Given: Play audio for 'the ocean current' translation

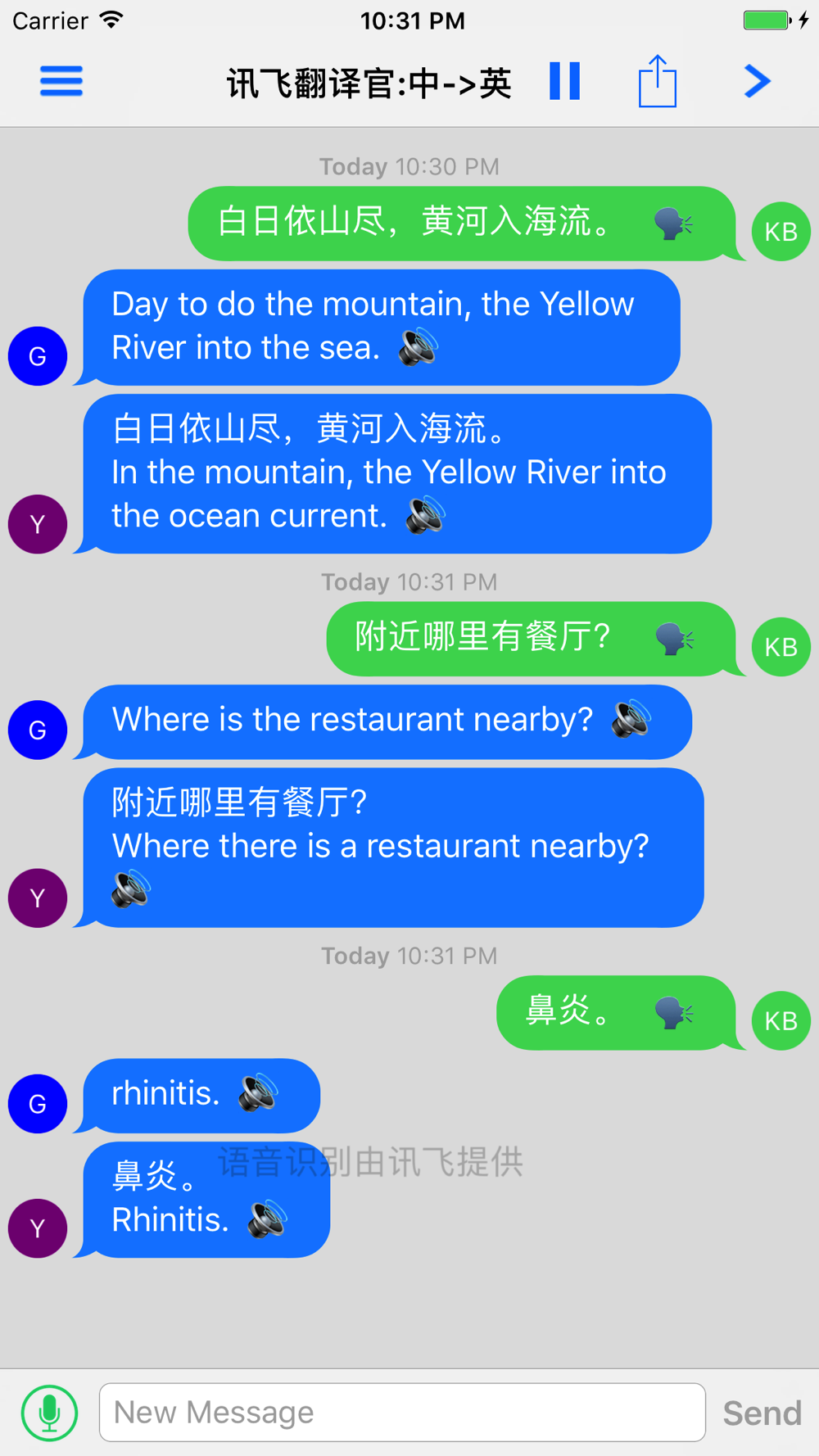Looking at the screenshot, I should point(426,516).
